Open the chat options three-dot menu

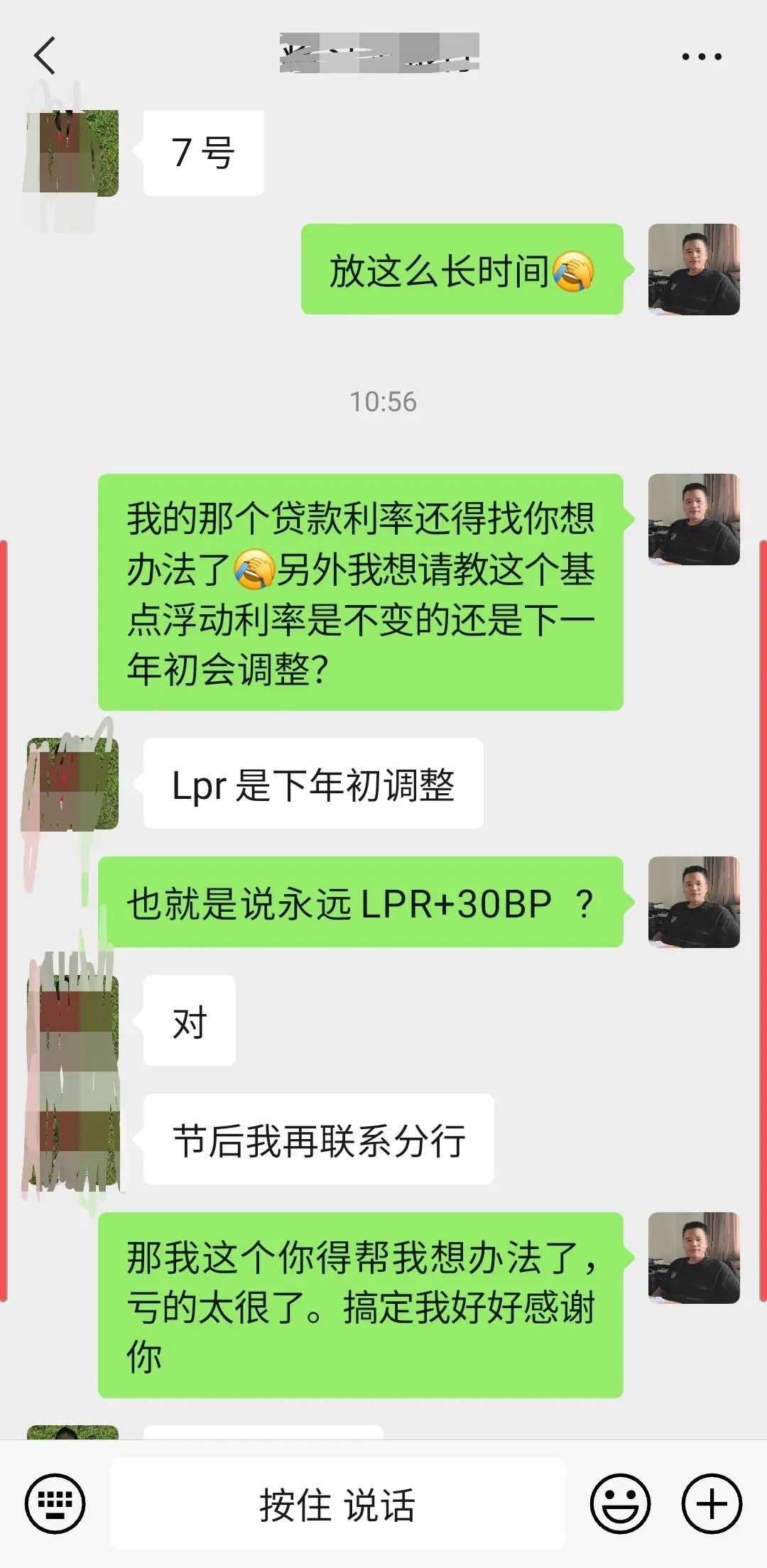click(x=702, y=56)
